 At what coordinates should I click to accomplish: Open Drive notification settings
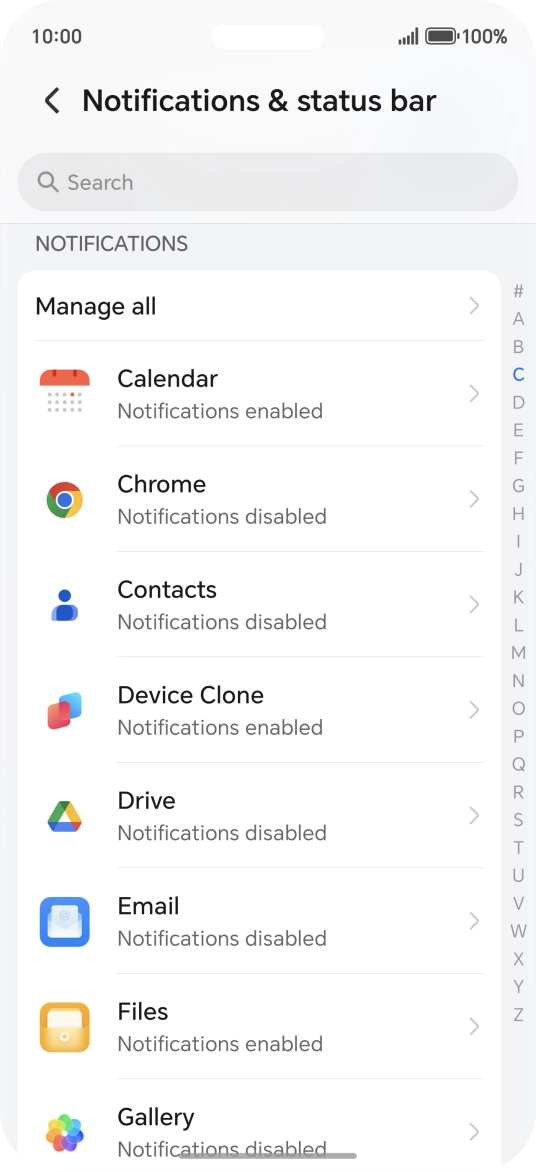pyautogui.click(x=259, y=815)
